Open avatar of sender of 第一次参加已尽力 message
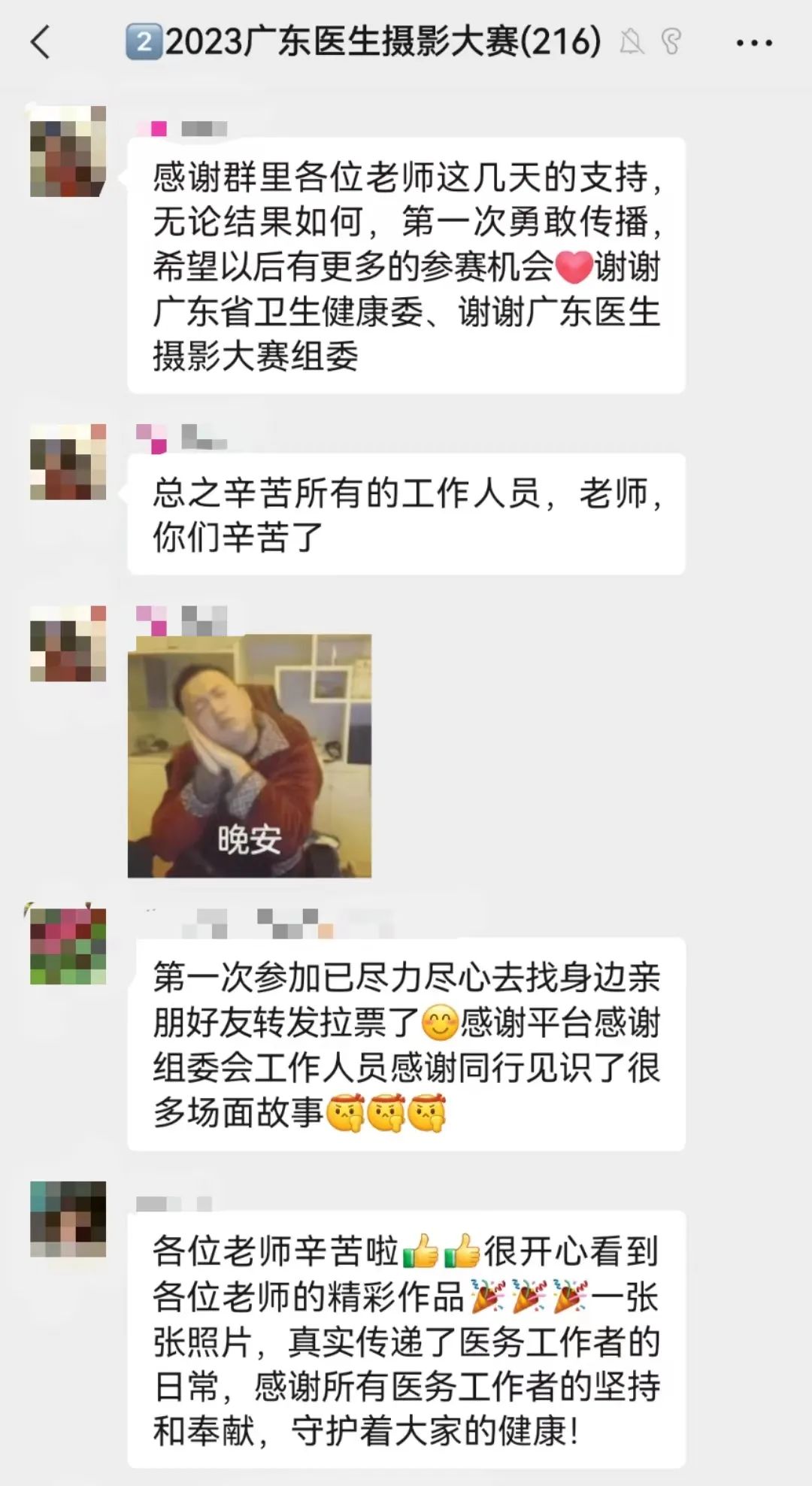Screen dimensions: 812x1486 (68, 946)
